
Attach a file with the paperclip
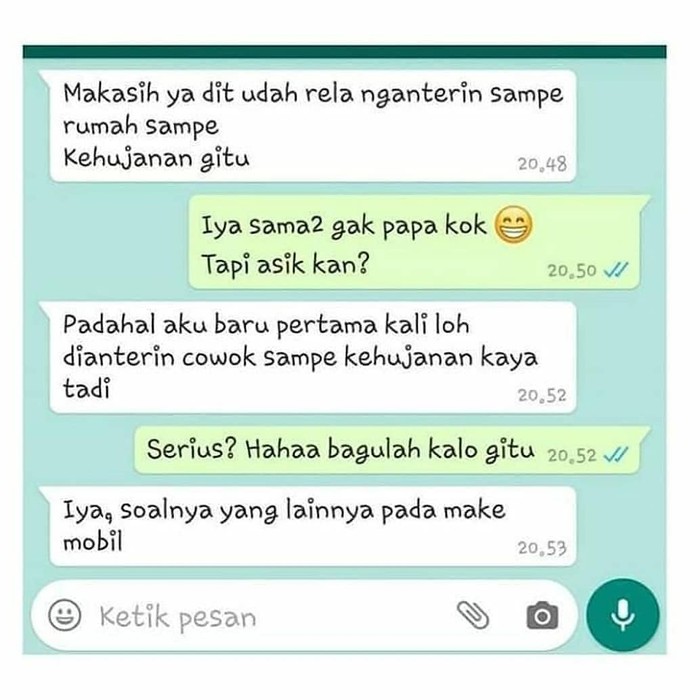470,616
